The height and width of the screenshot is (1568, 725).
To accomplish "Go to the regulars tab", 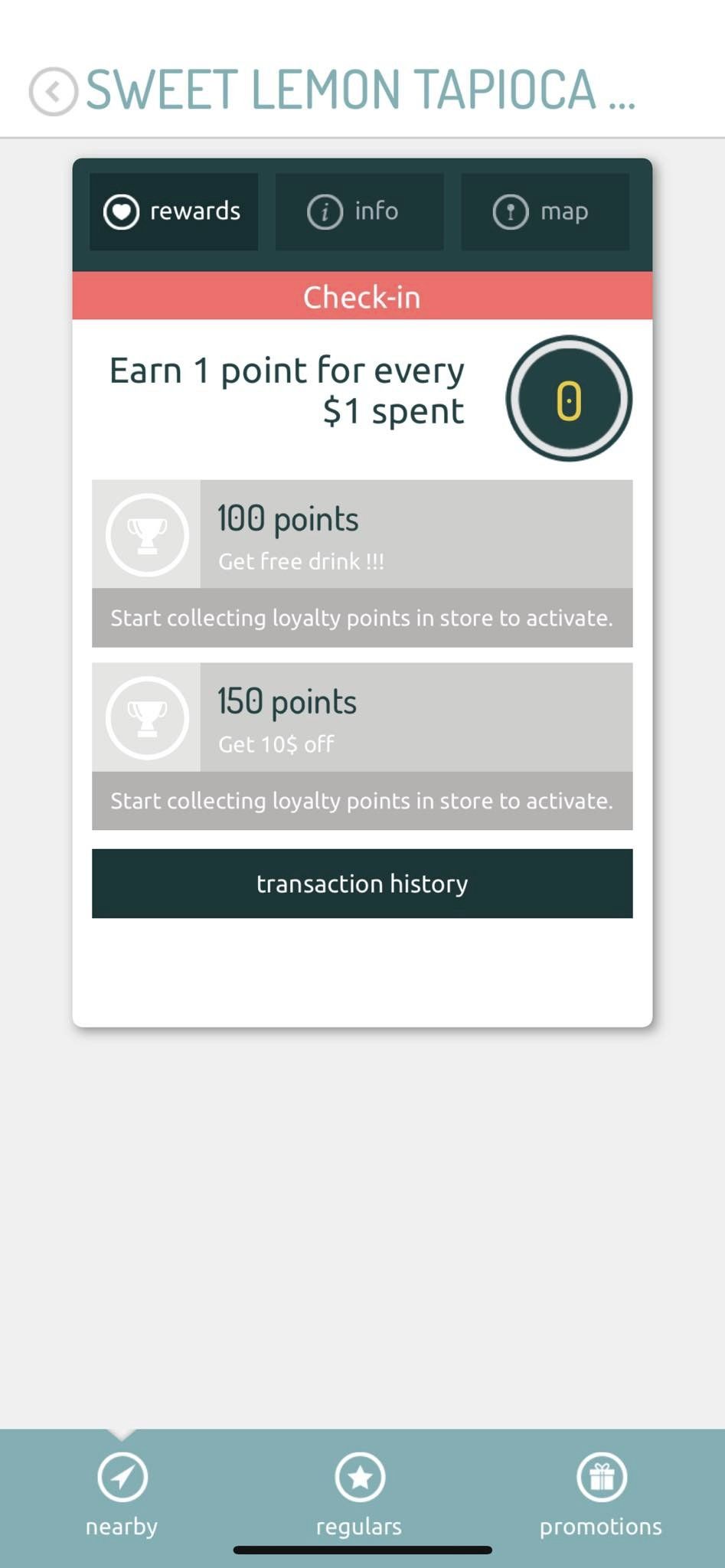I will 359,1494.
